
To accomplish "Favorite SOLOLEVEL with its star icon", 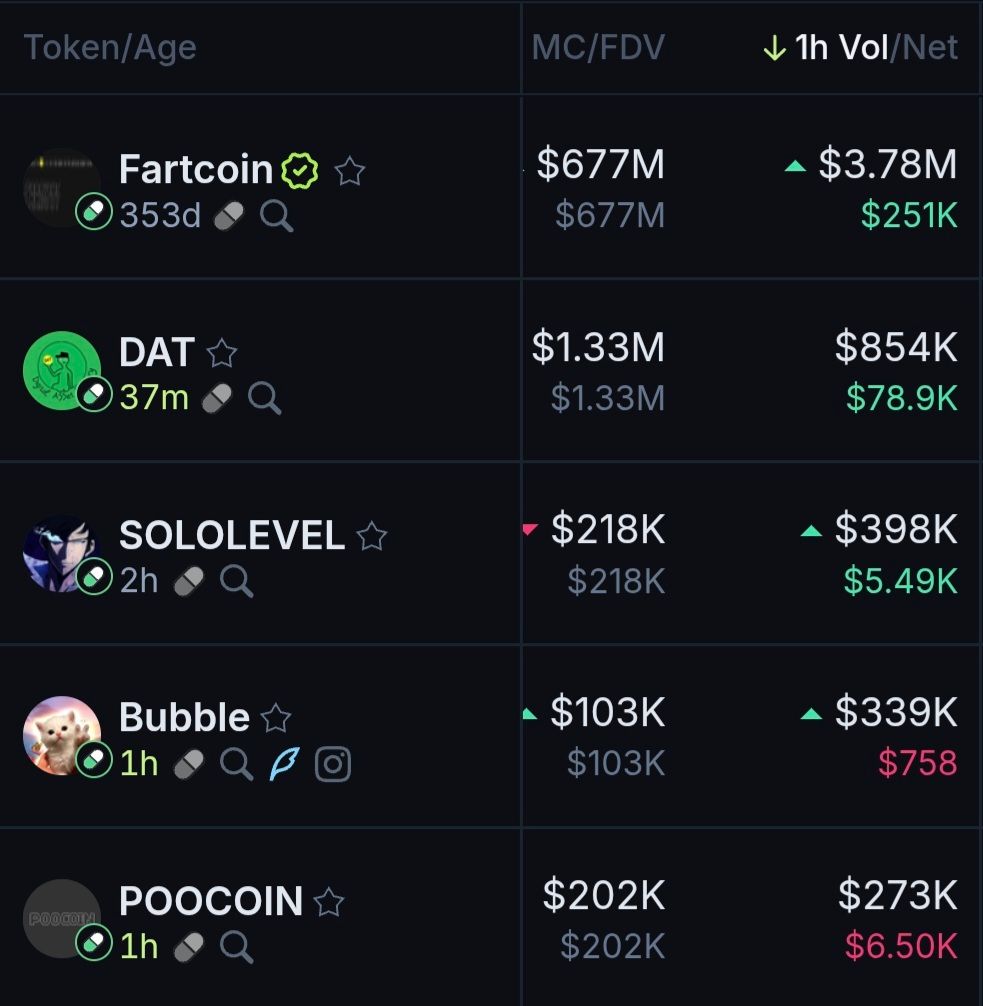I will [372, 536].
